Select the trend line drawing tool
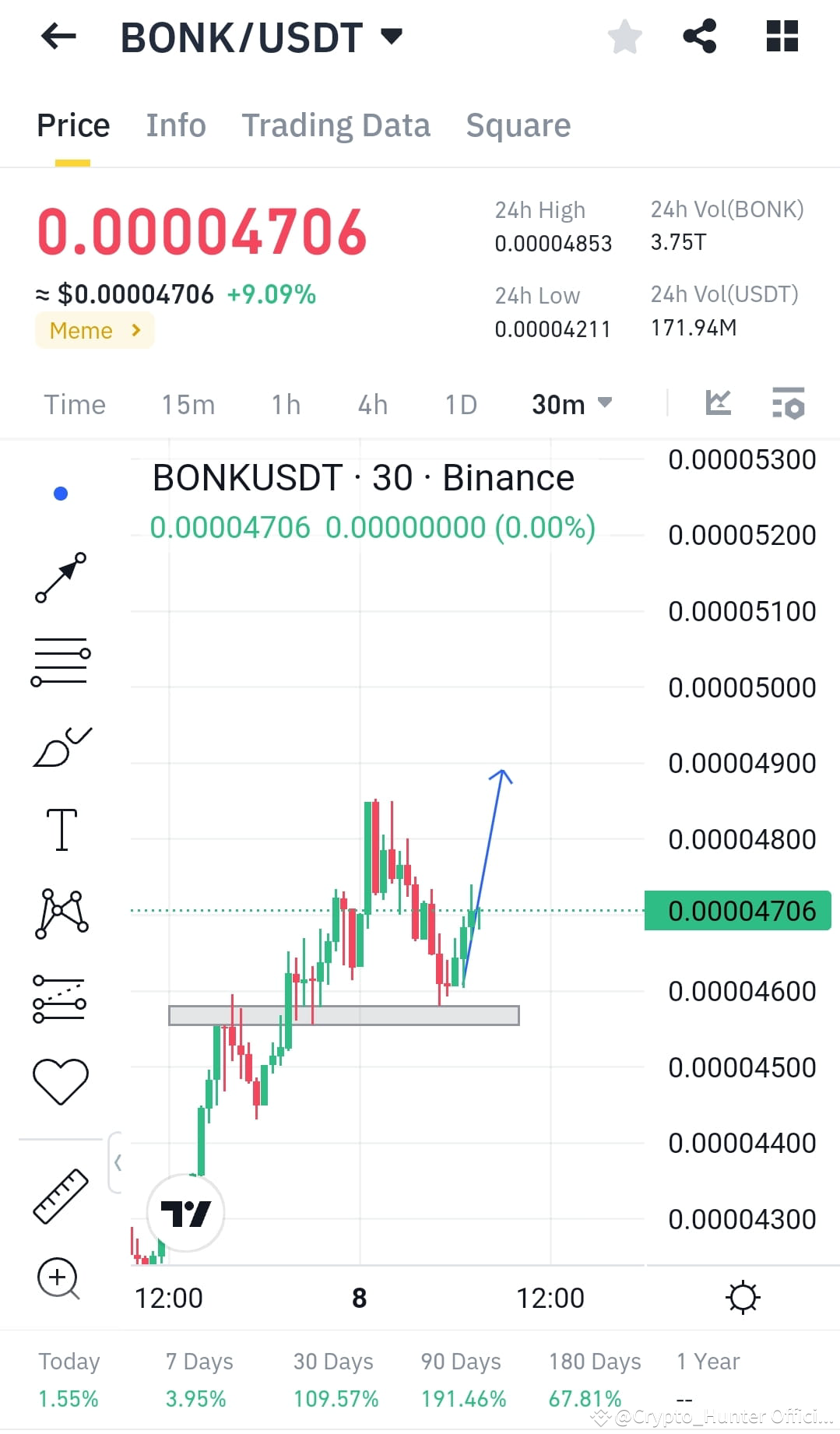The width and height of the screenshot is (840, 1434). click(x=61, y=578)
